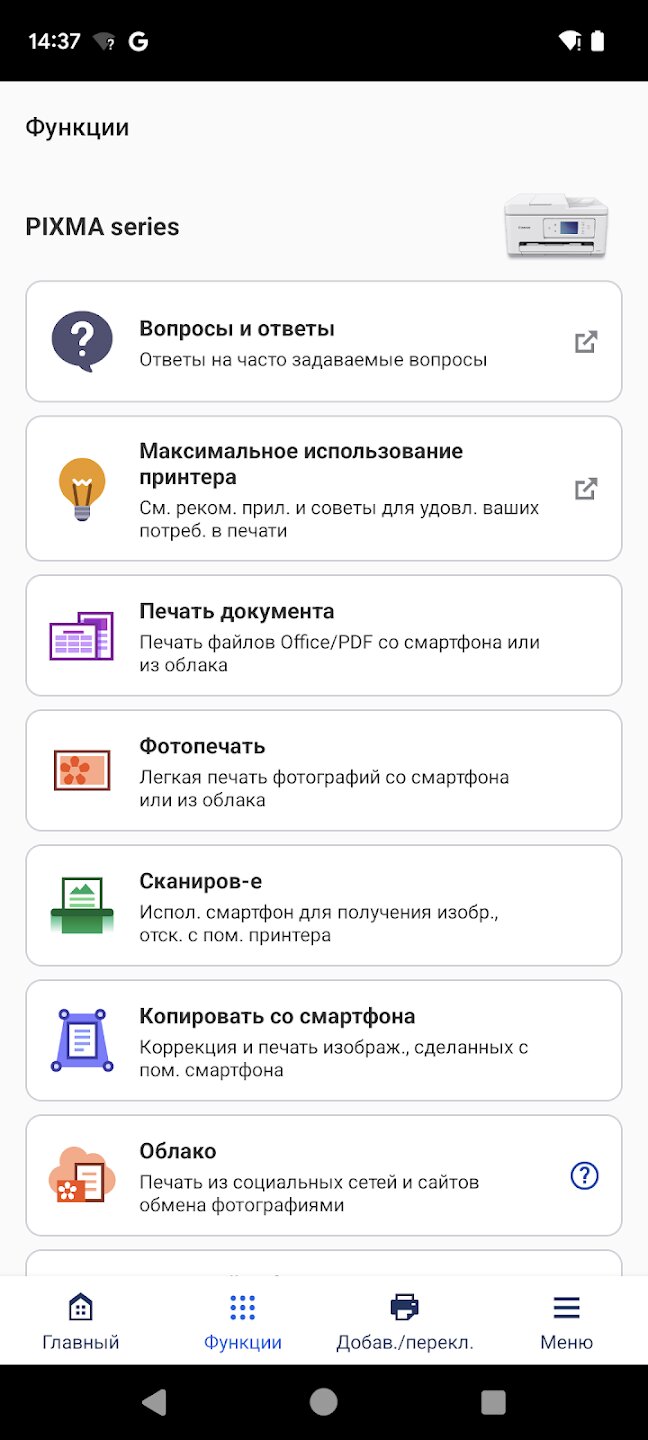Open the Облако card
648x1440 pixels.
[x=324, y=1176]
